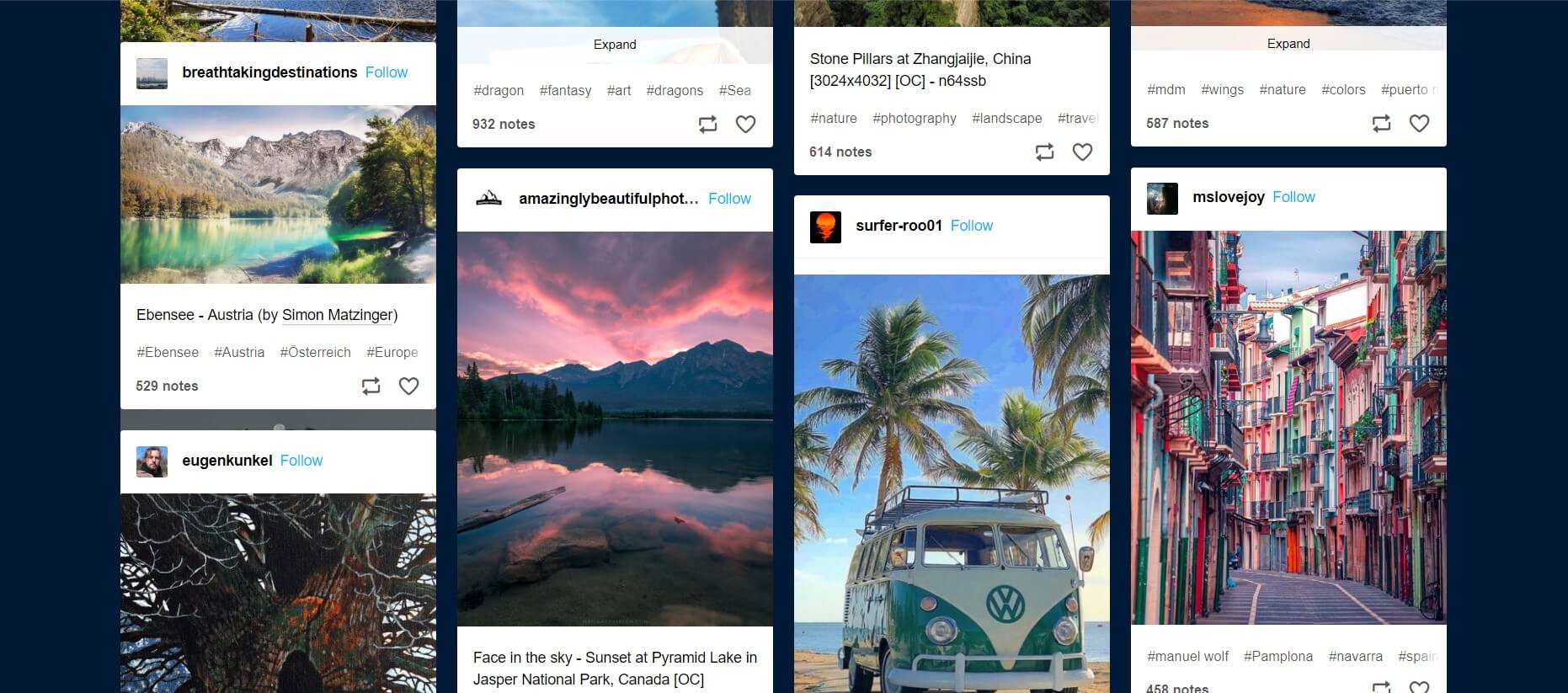
Task: Open the Simon Matzinger link
Action: (338, 315)
